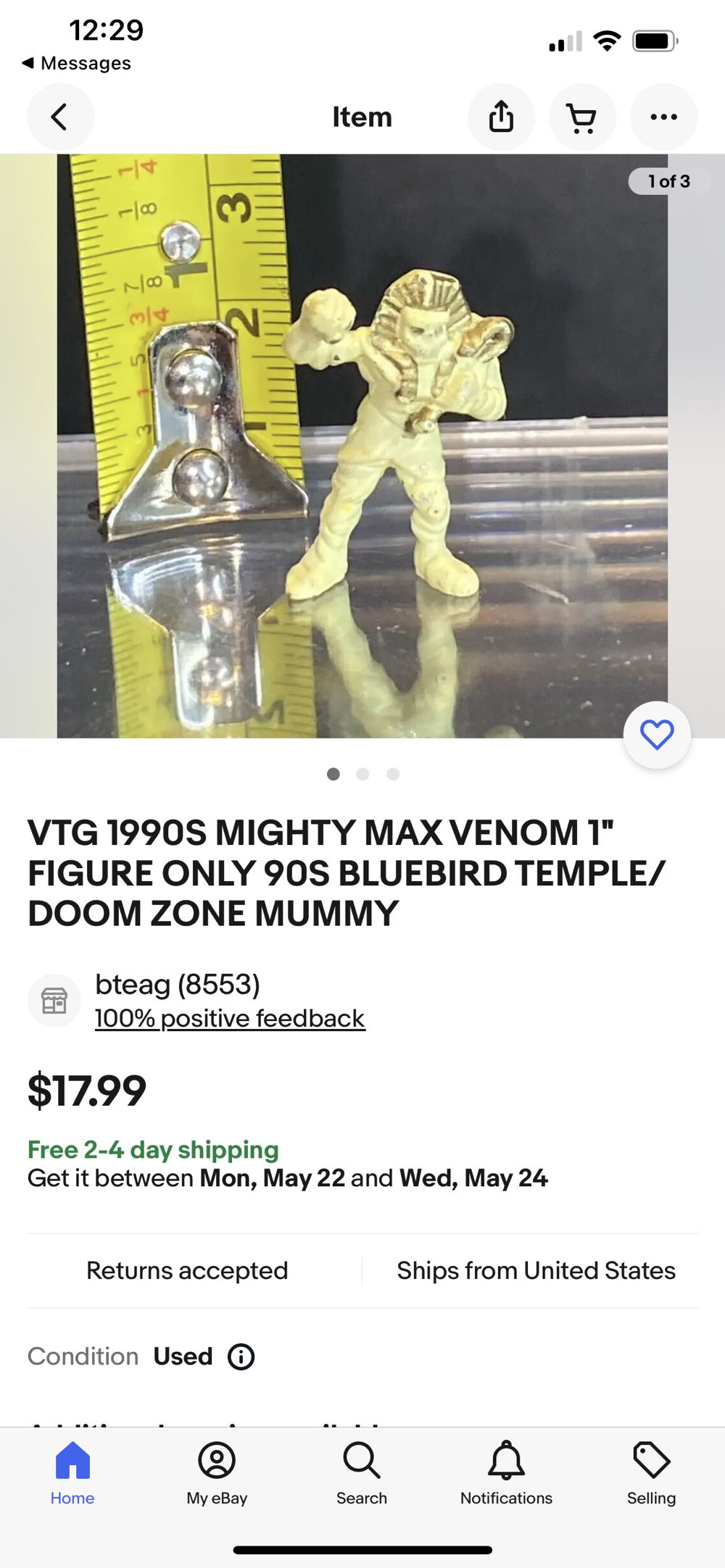Image resolution: width=725 pixels, height=1568 pixels.
Task: Open My eBay profile section
Action: pos(216,1471)
